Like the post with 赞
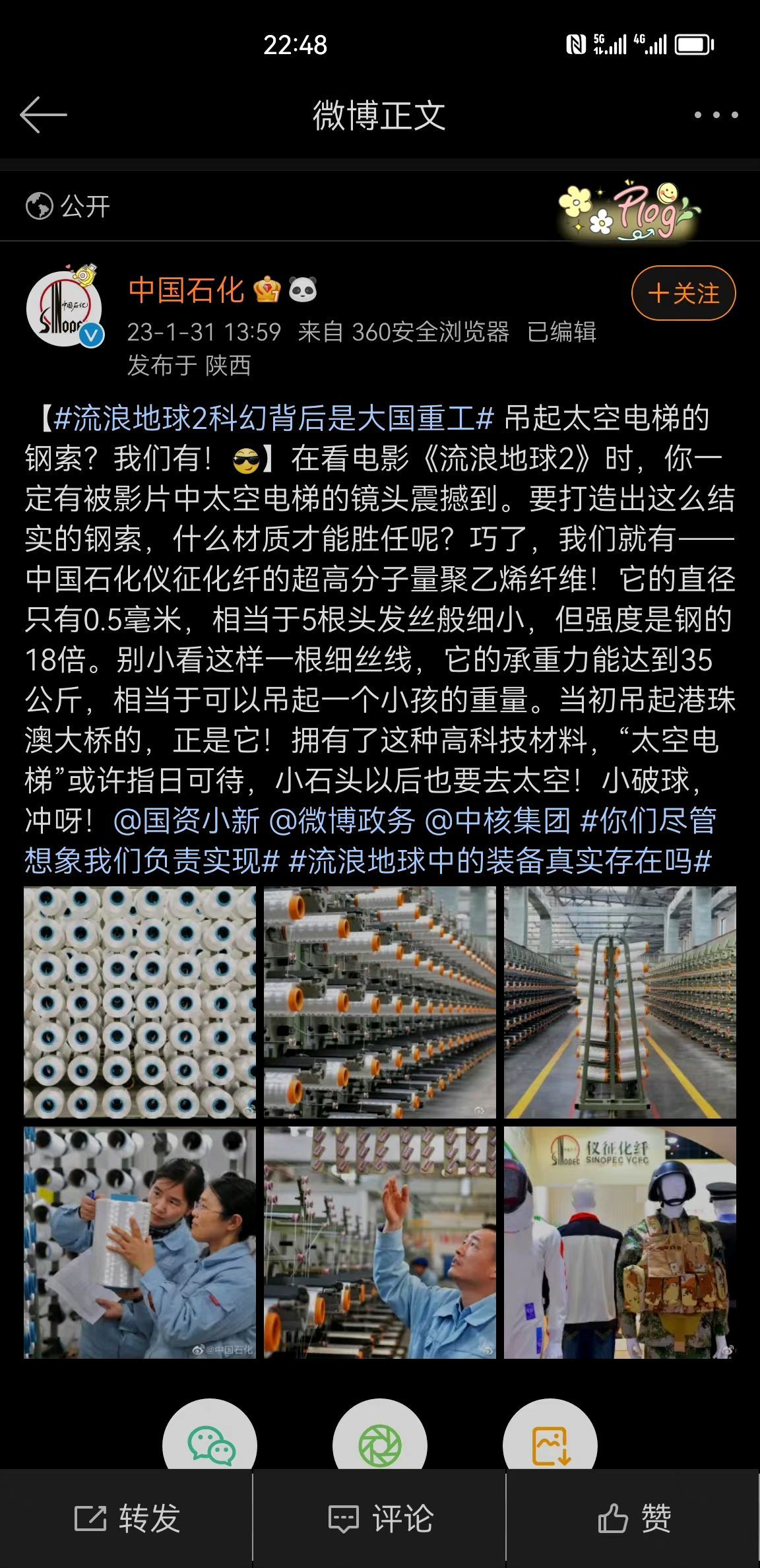The height and width of the screenshot is (1568, 760). click(x=633, y=1518)
